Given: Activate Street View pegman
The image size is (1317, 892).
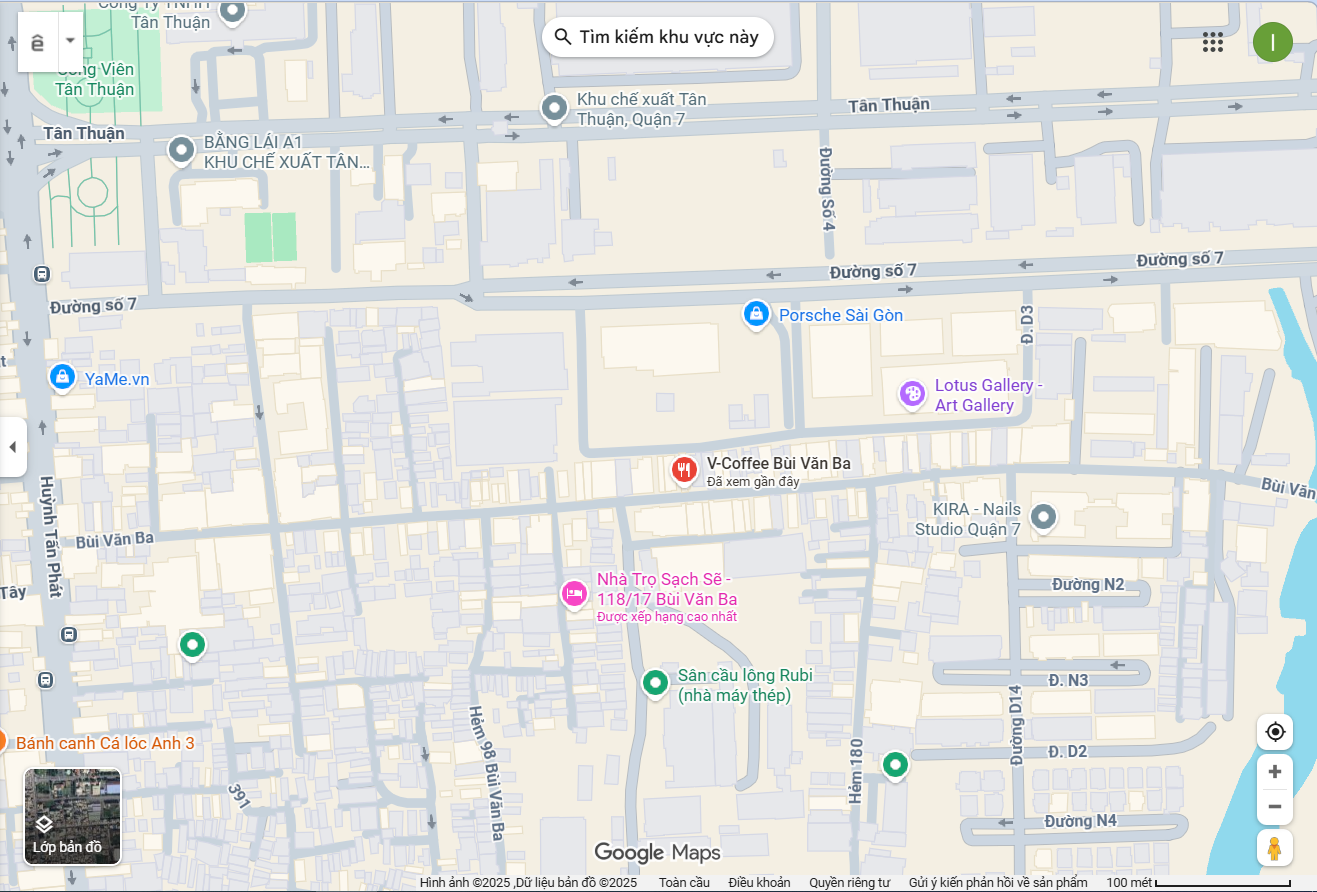Looking at the screenshot, I should click(x=1274, y=848).
